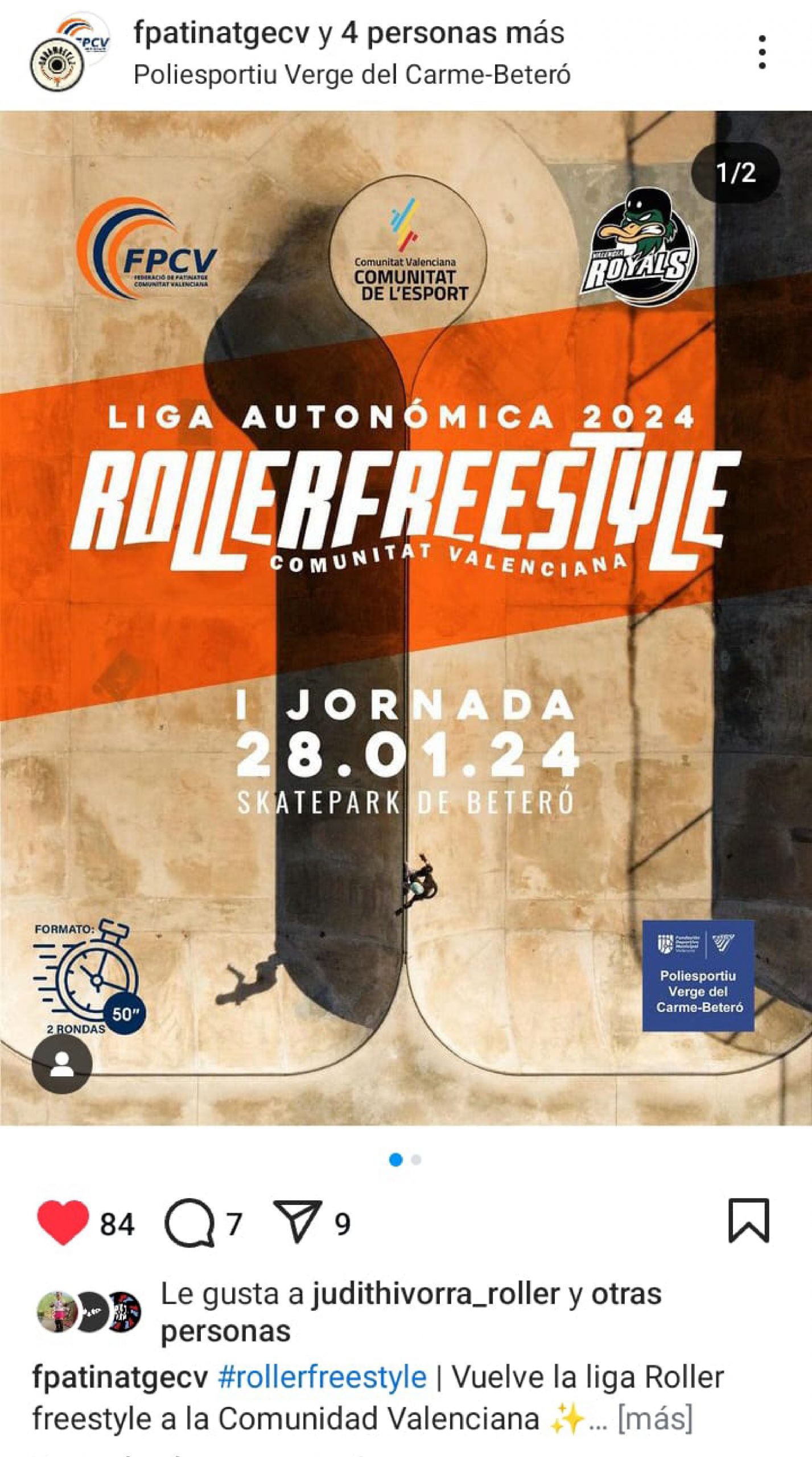
Task: Open the comments on this post
Action: (189, 1224)
